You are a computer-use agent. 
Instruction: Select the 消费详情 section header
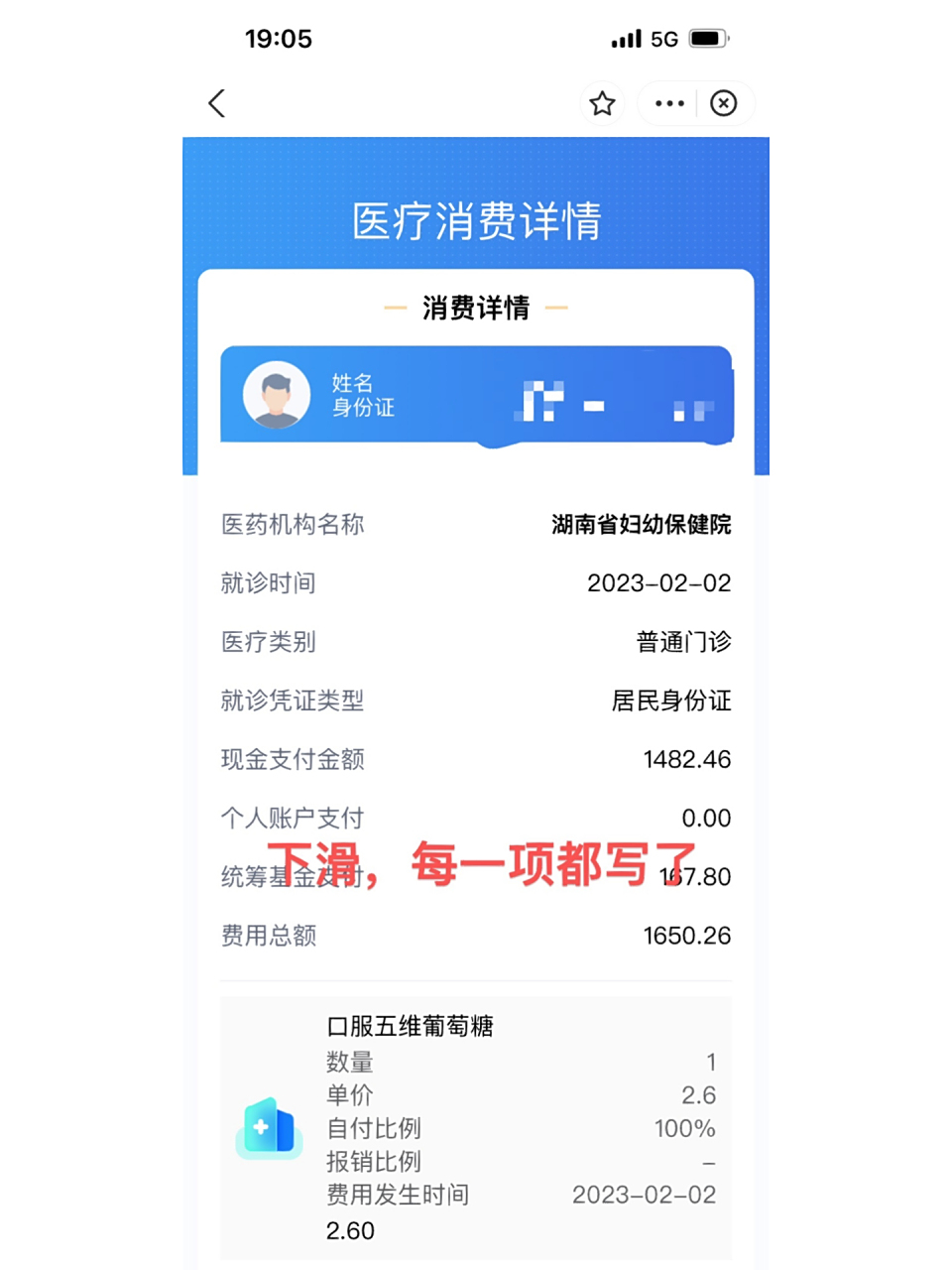tap(475, 308)
